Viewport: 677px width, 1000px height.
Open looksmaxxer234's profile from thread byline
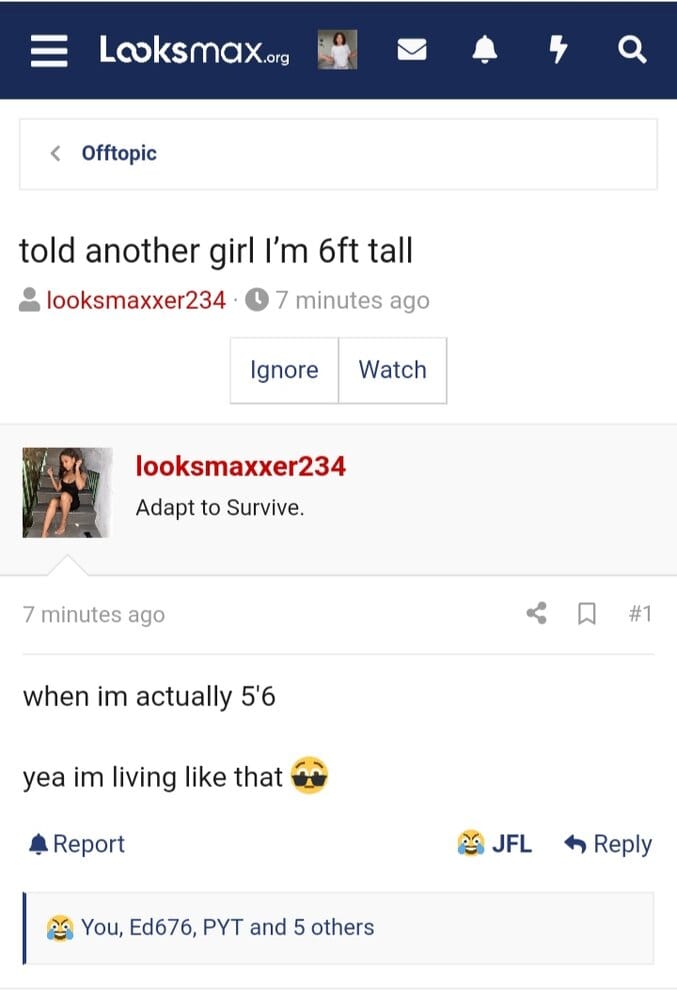point(136,300)
